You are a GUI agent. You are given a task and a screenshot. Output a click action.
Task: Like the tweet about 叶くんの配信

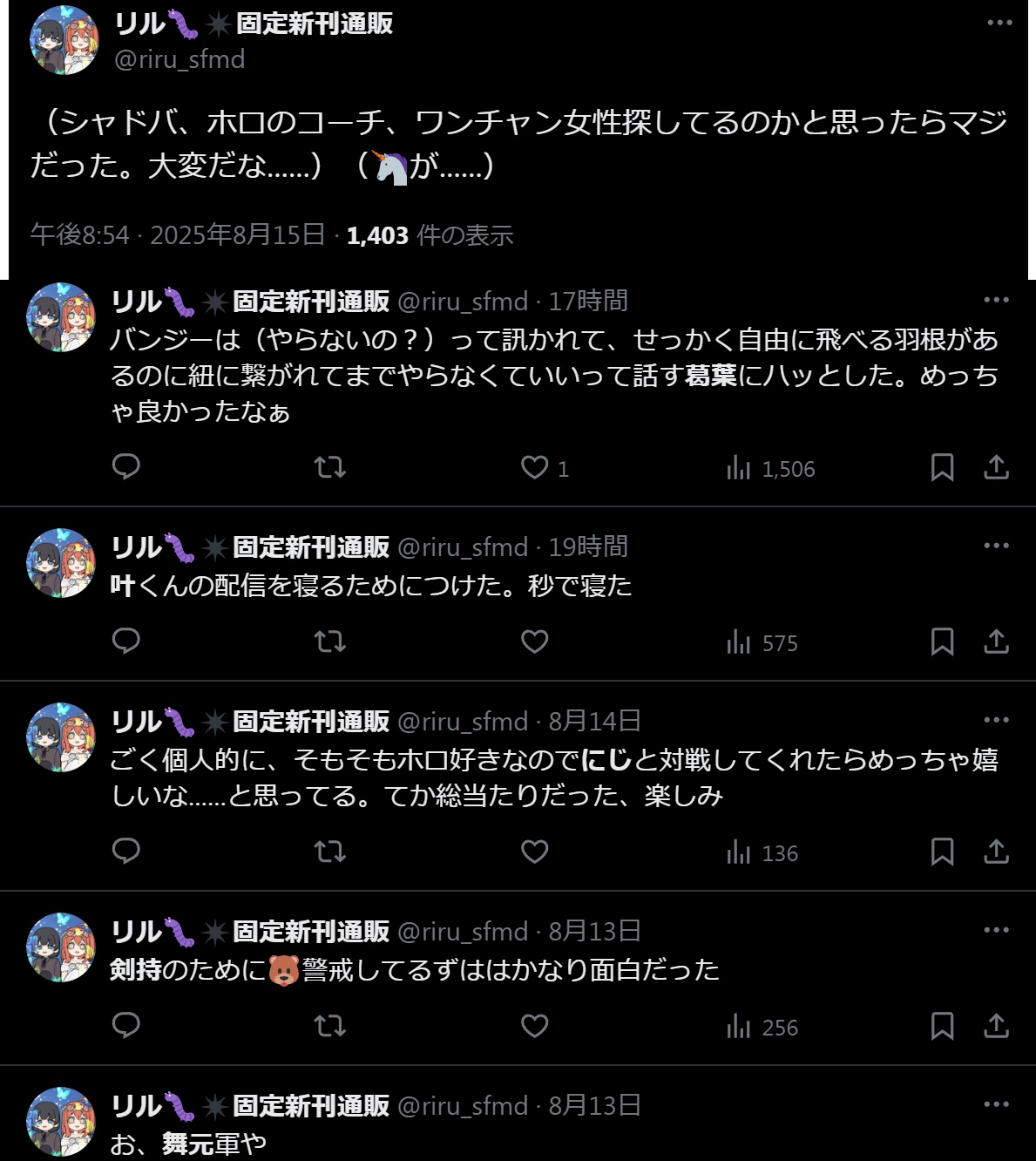(x=534, y=642)
